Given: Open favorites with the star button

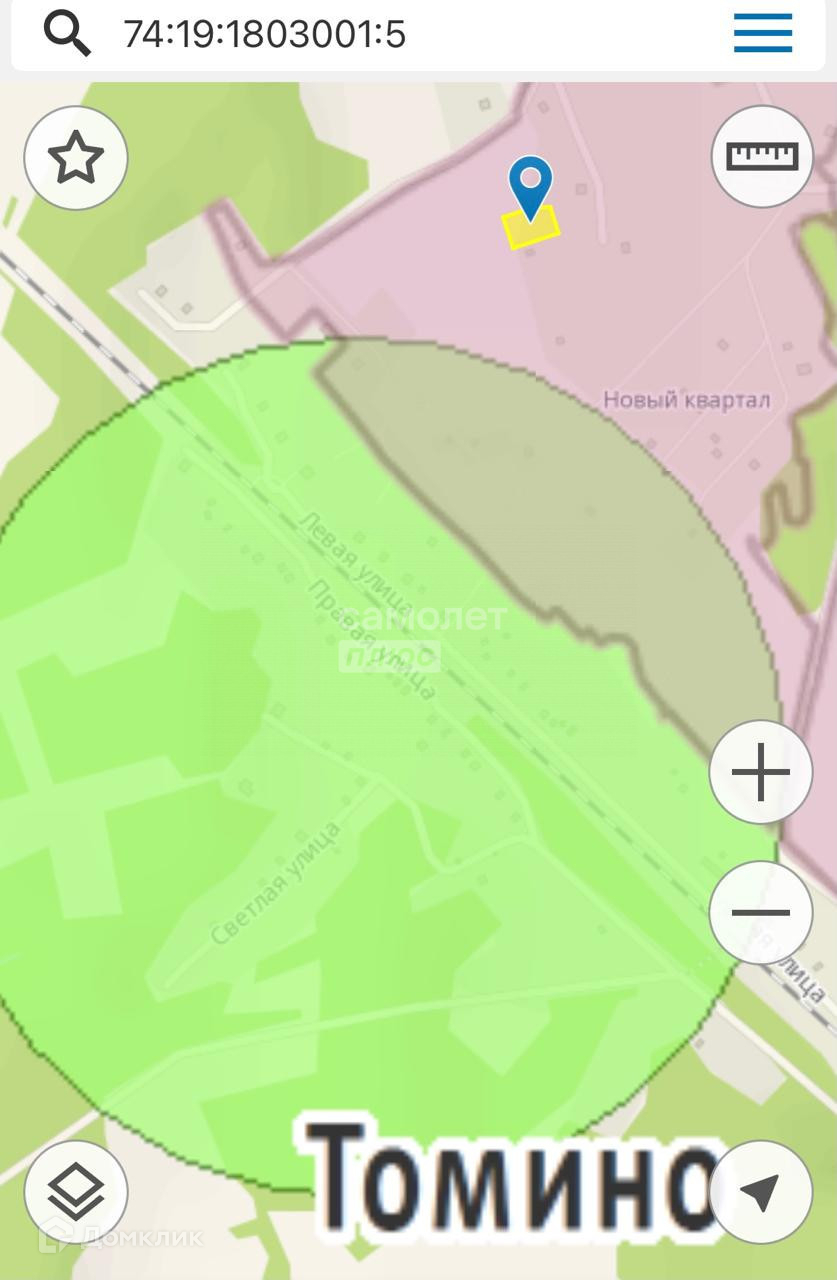Looking at the screenshot, I should point(76,158).
